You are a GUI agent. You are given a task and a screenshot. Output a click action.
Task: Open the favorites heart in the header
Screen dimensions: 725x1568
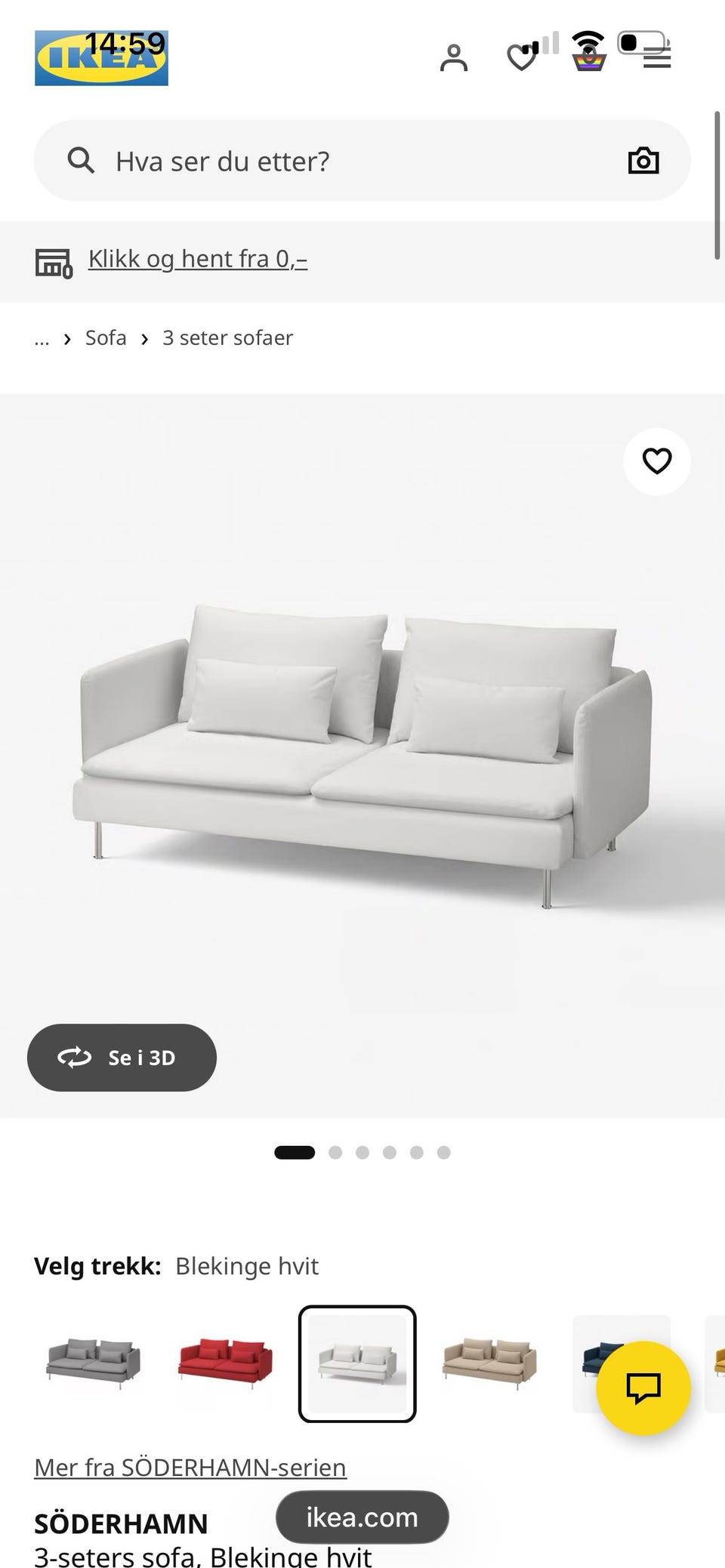tap(521, 58)
